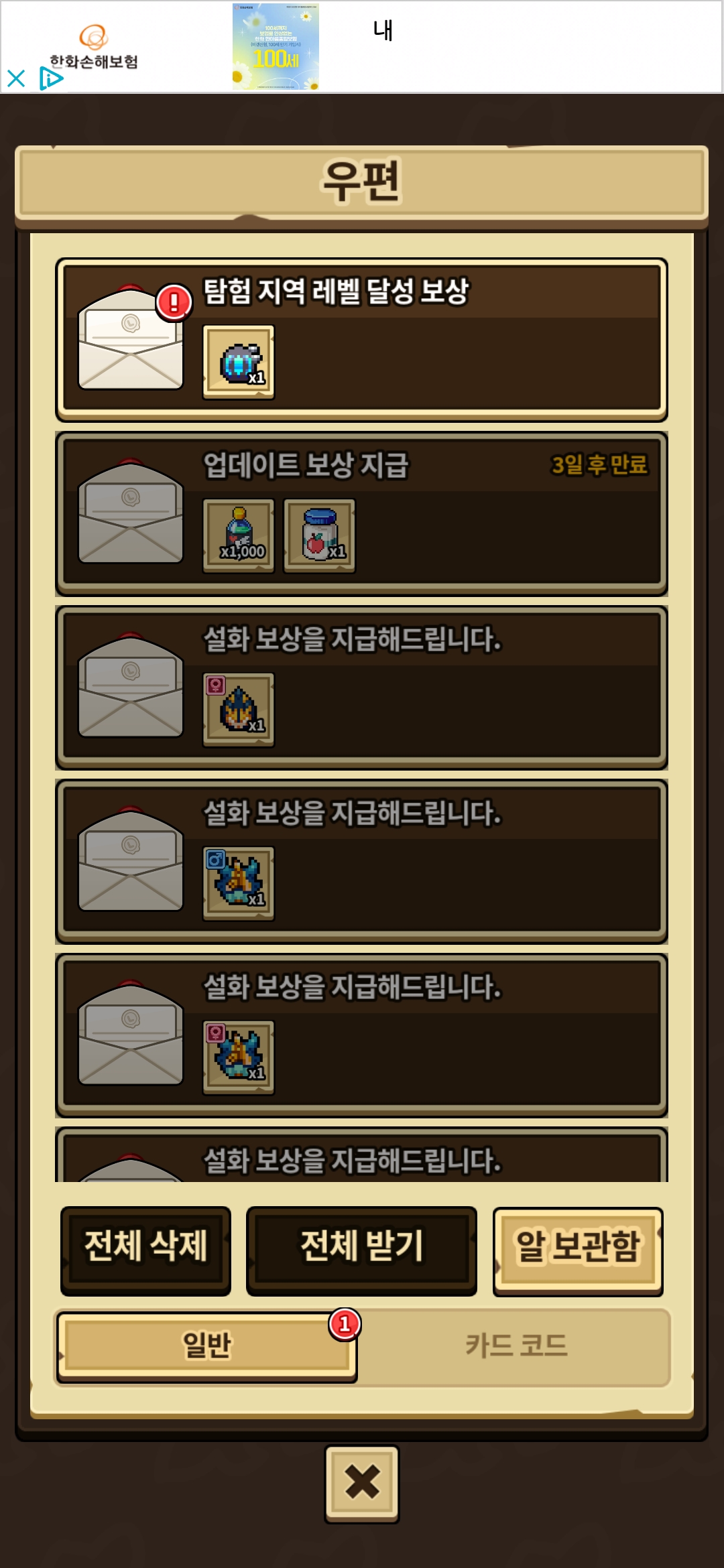
Task: Open the 탐험 지역 레벨 달성 보상 mail
Action: [429, 339]
